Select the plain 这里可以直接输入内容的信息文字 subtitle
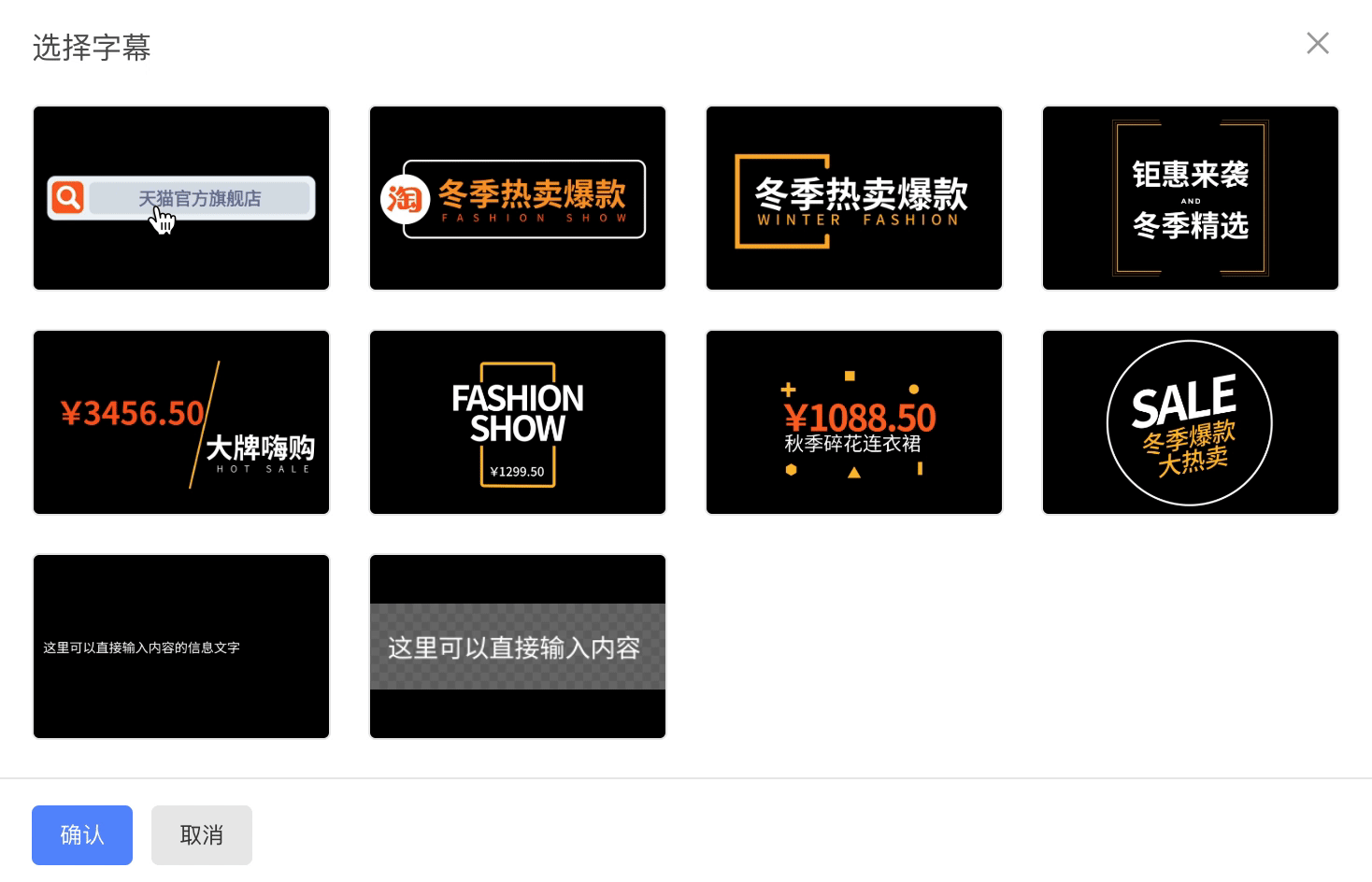This screenshot has width=1372, height=882. (181, 647)
